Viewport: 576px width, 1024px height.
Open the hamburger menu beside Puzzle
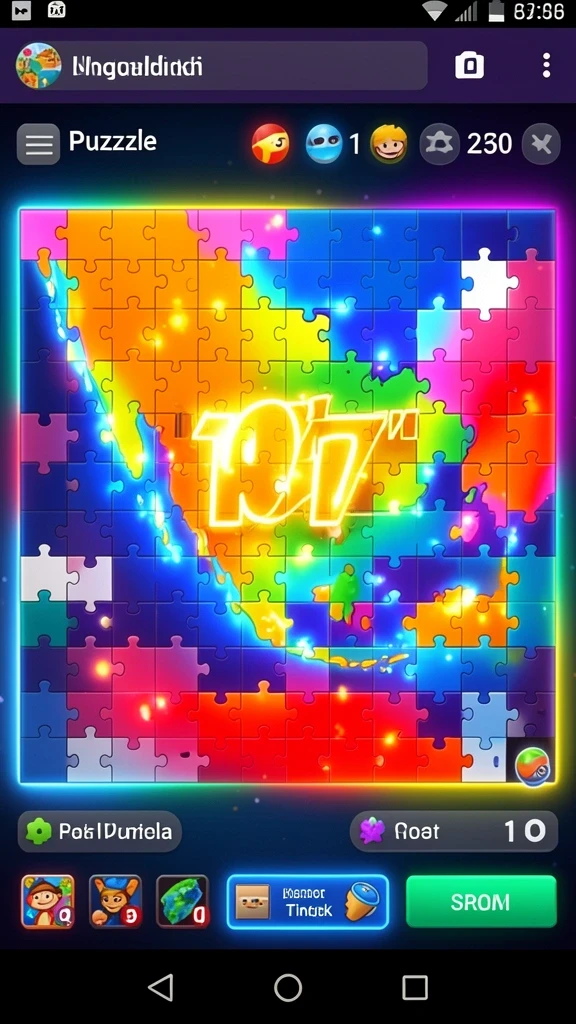[x=39, y=144]
